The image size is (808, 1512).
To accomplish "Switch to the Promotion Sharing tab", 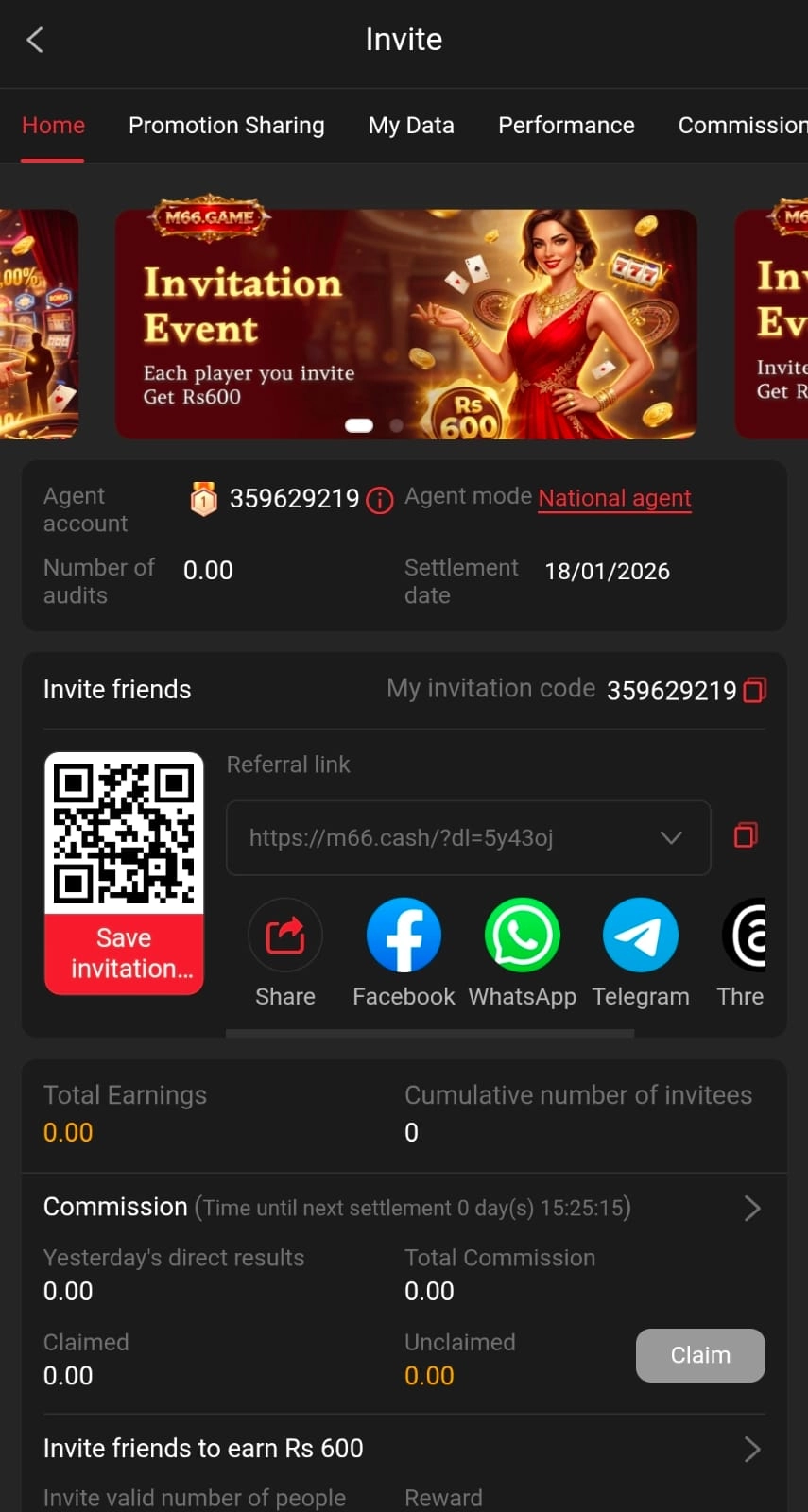I will click(226, 126).
